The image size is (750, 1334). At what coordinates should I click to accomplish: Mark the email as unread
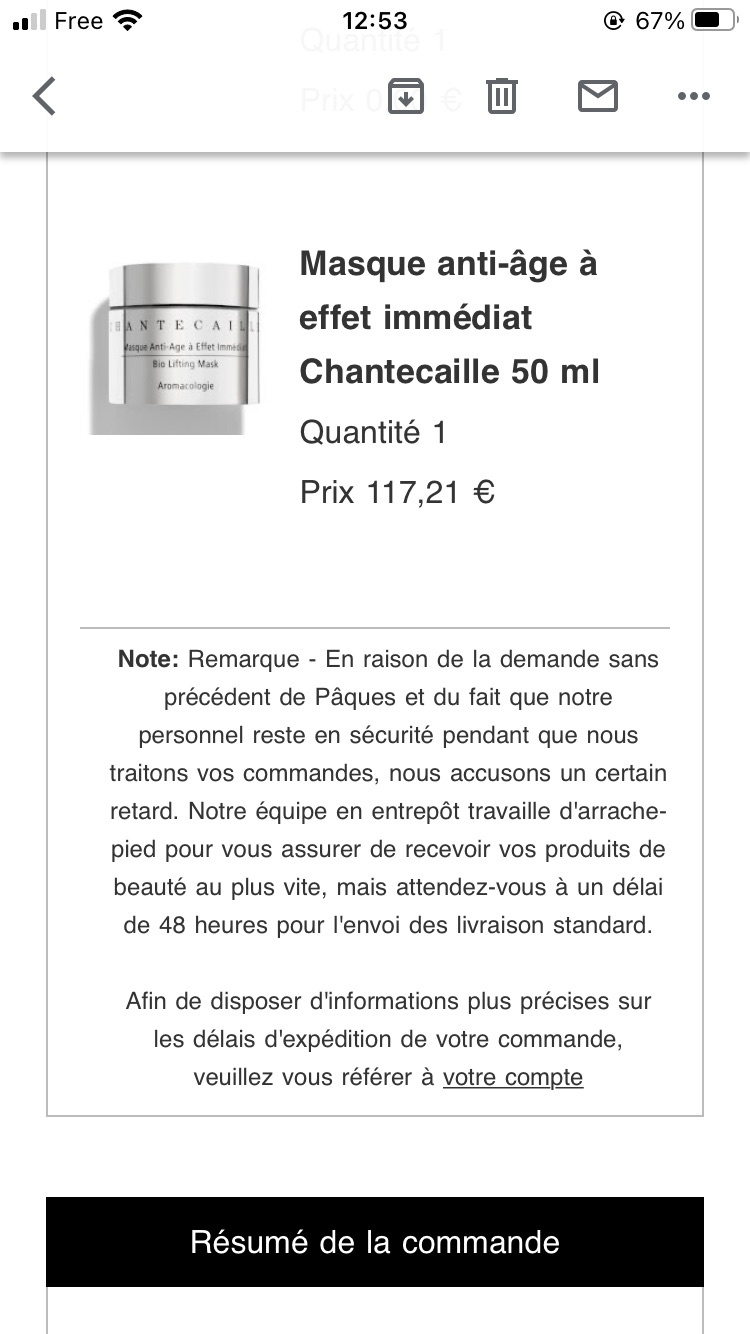click(x=598, y=96)
